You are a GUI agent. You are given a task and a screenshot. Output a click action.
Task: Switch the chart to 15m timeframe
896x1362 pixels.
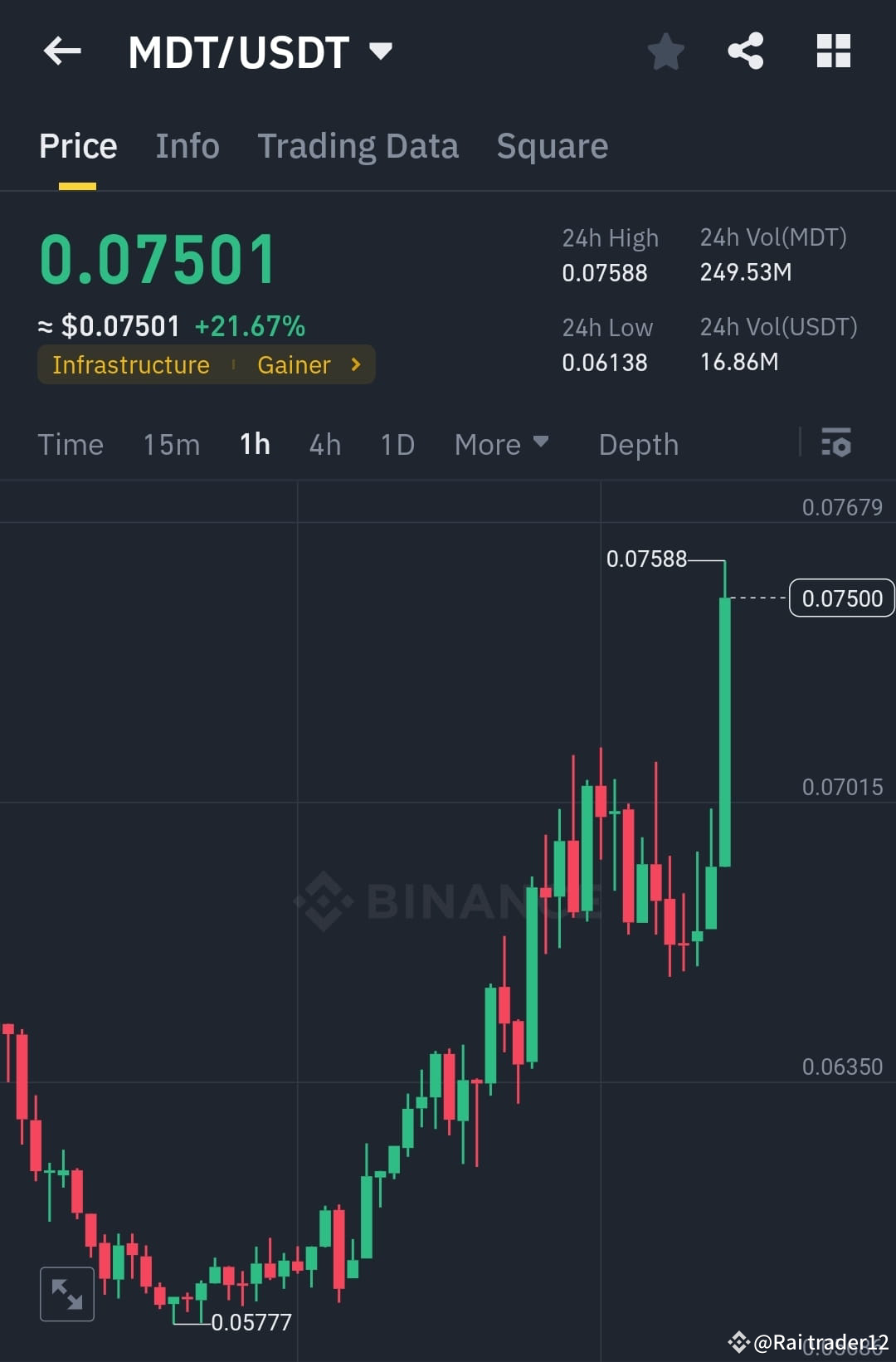[x=170, y=444]
